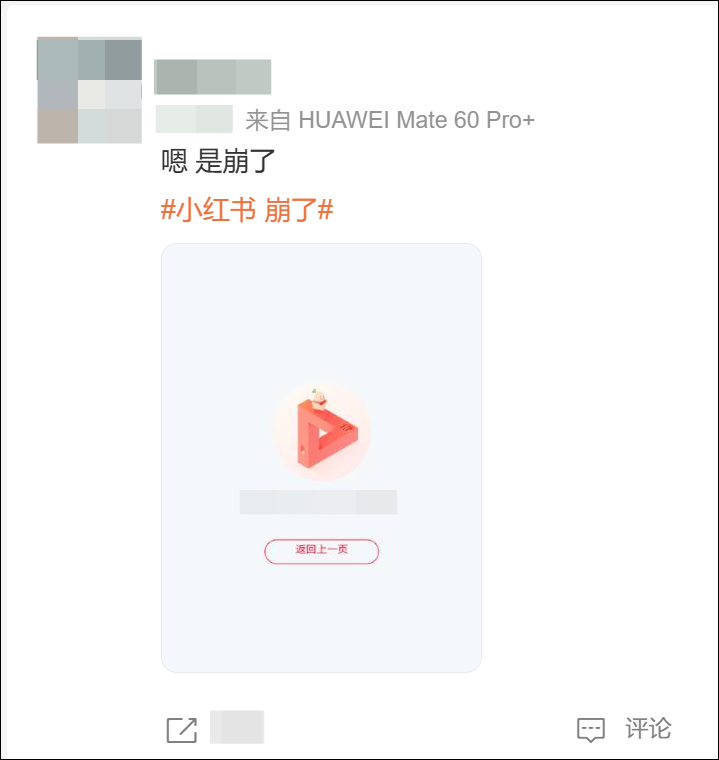The width and height of the screenshot is (719, 760).
Task: Open the poster's profile picture
Action: [x=89, y=90]
